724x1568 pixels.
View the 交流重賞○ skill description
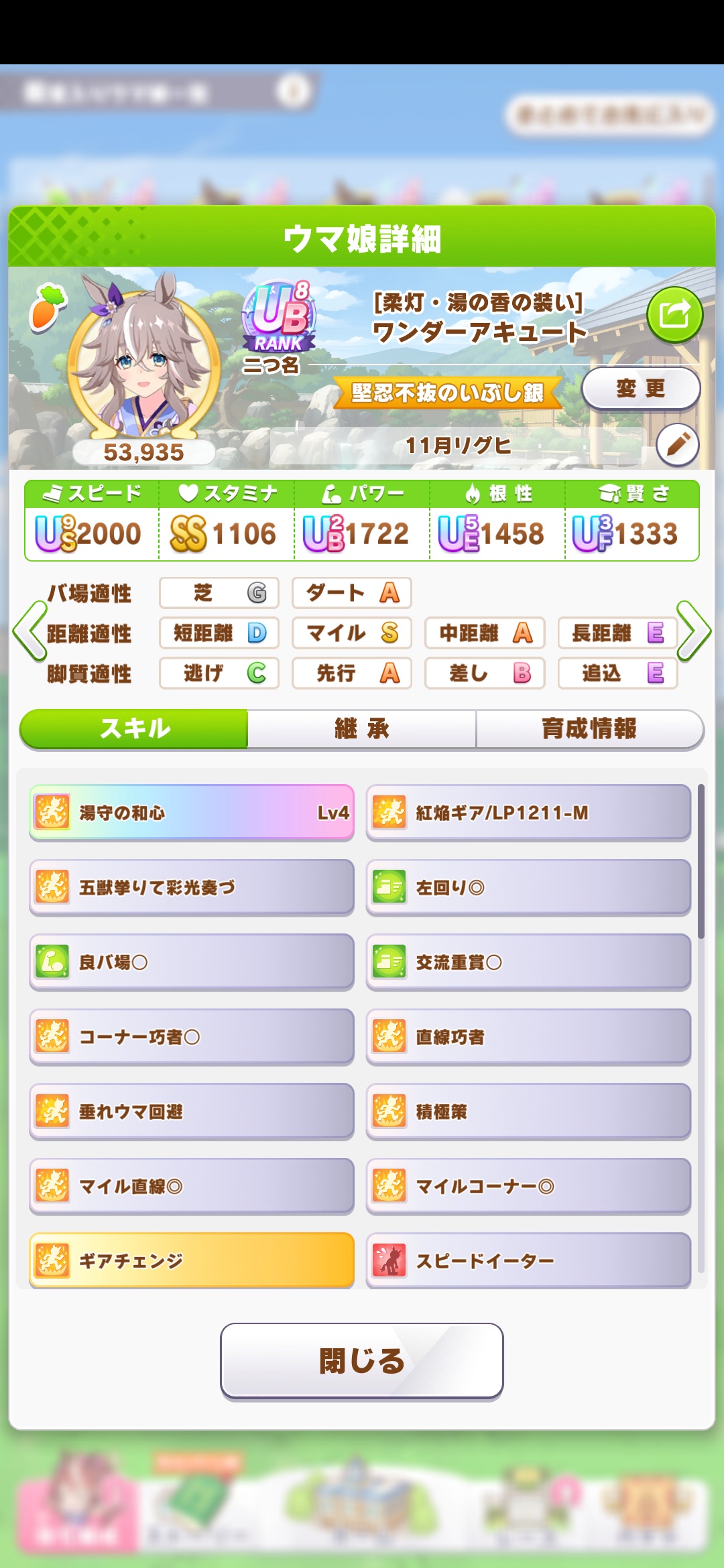coord(528,962)
